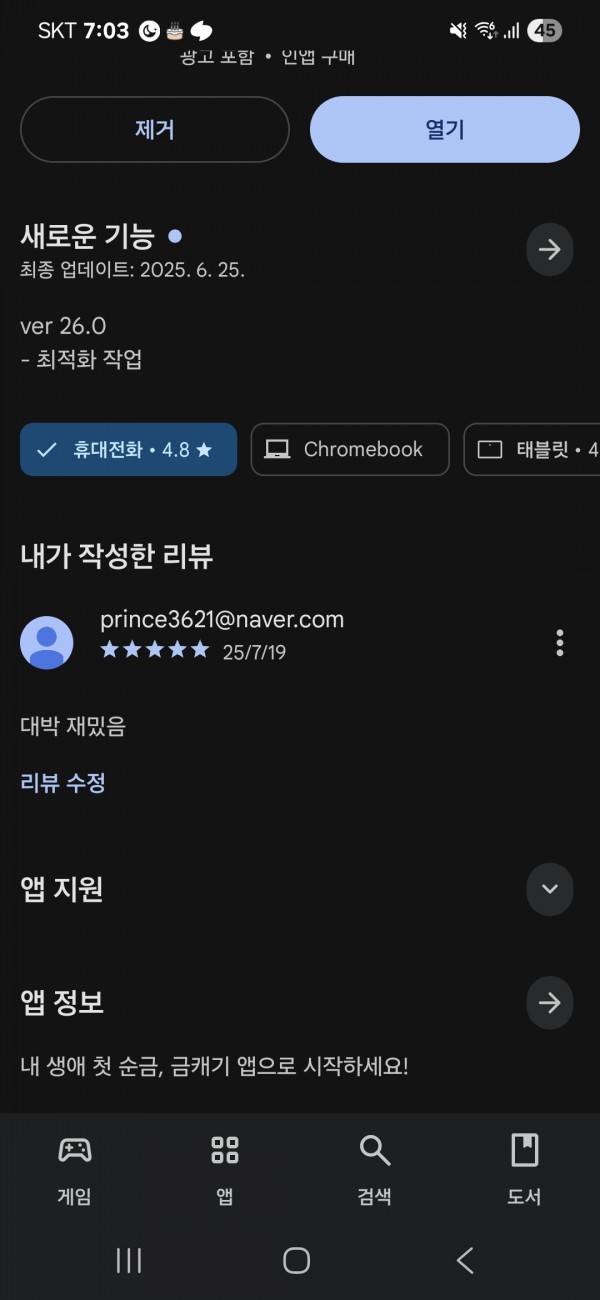This screenshot has height=1300, width=600.
Task: Open the app with 열기 button
Action: pyautogui.click(x=445, y=129)
